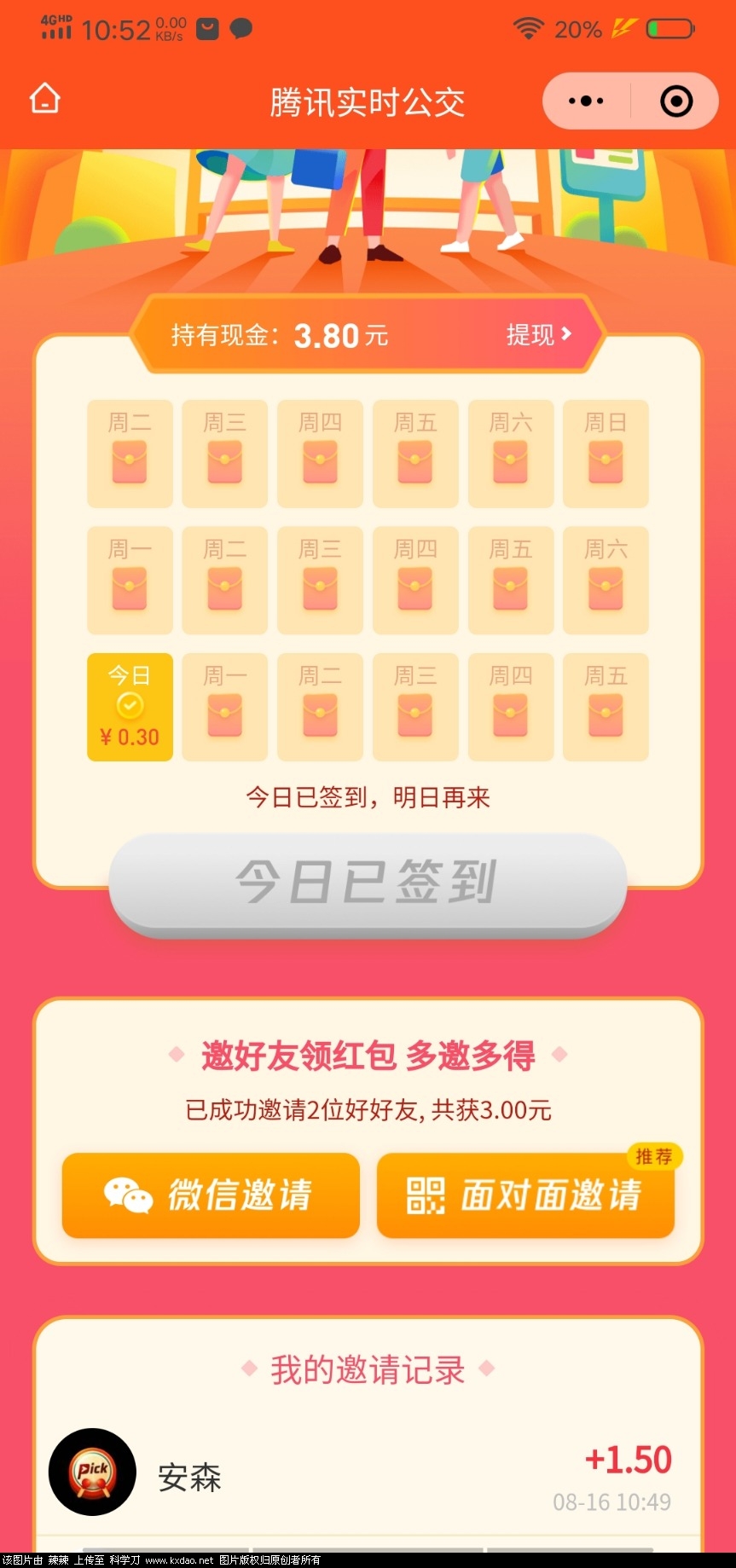This screenshot has height=1568, width=736.
Task: Tap 提现 to withdraw cash
Action: [x=538, y=335]
